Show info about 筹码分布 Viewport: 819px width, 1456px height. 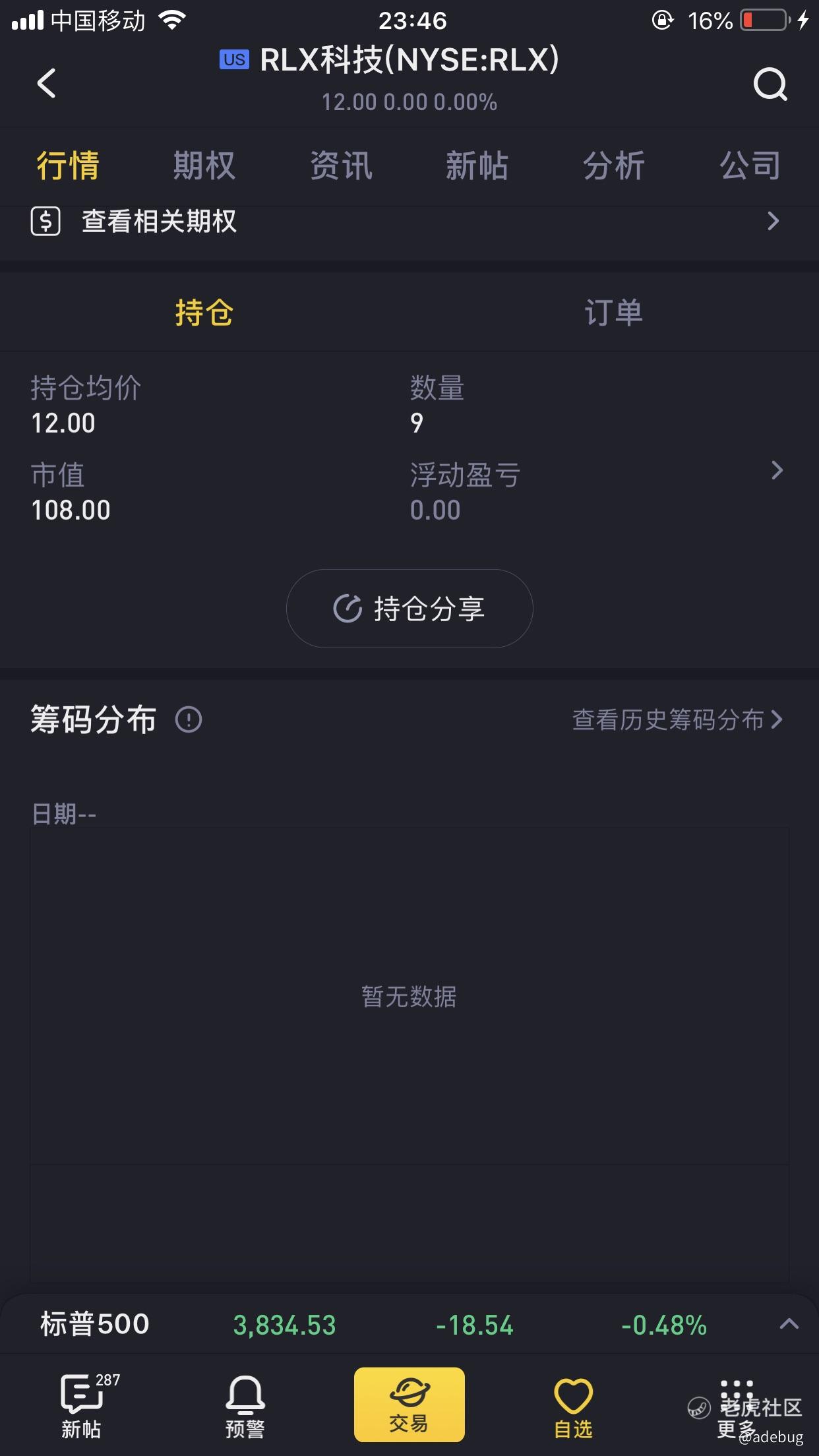[189, 719]
